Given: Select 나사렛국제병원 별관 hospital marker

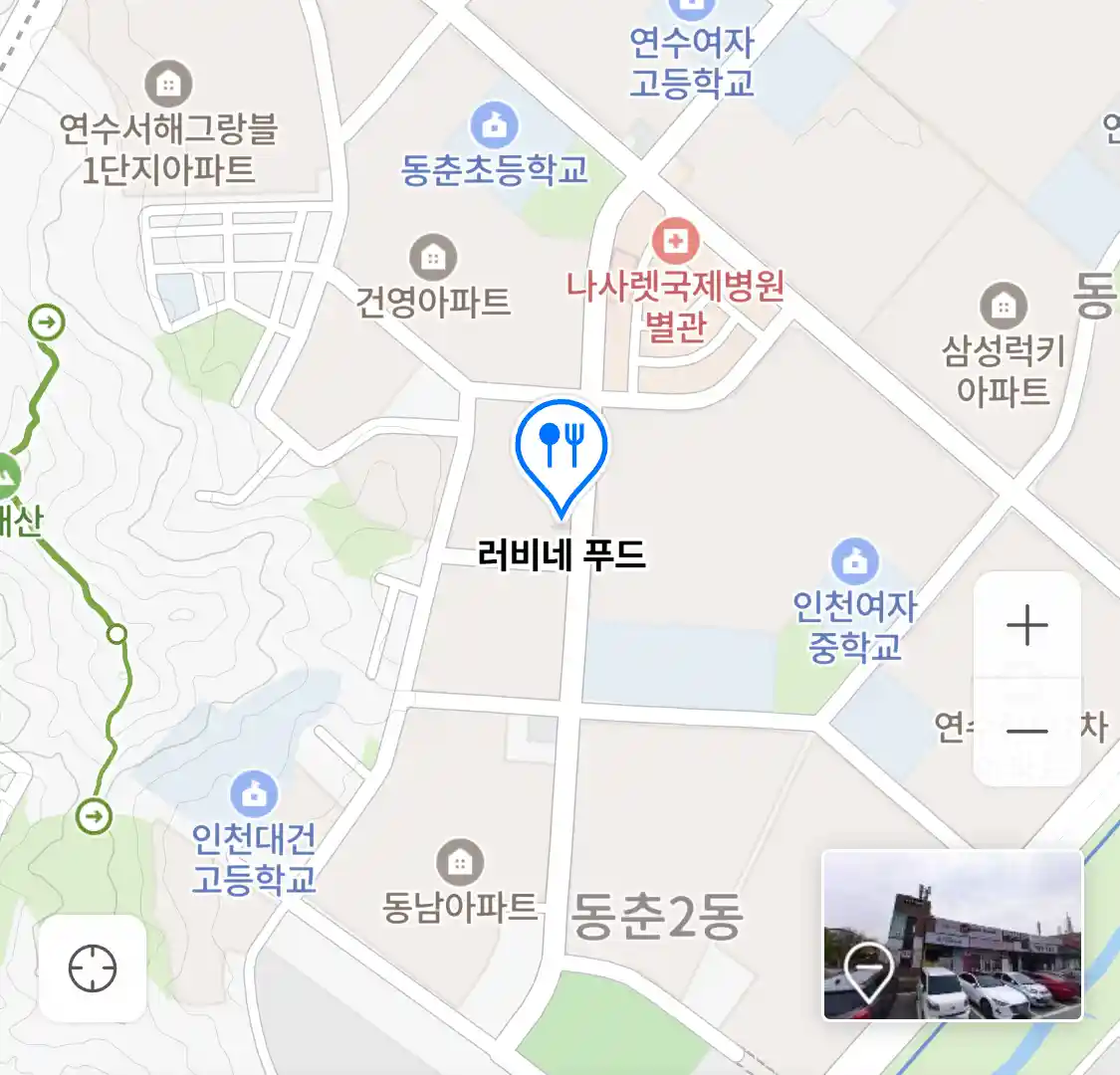Looking at the screenshot, I should pyautogui.click(x=675, y=241).
